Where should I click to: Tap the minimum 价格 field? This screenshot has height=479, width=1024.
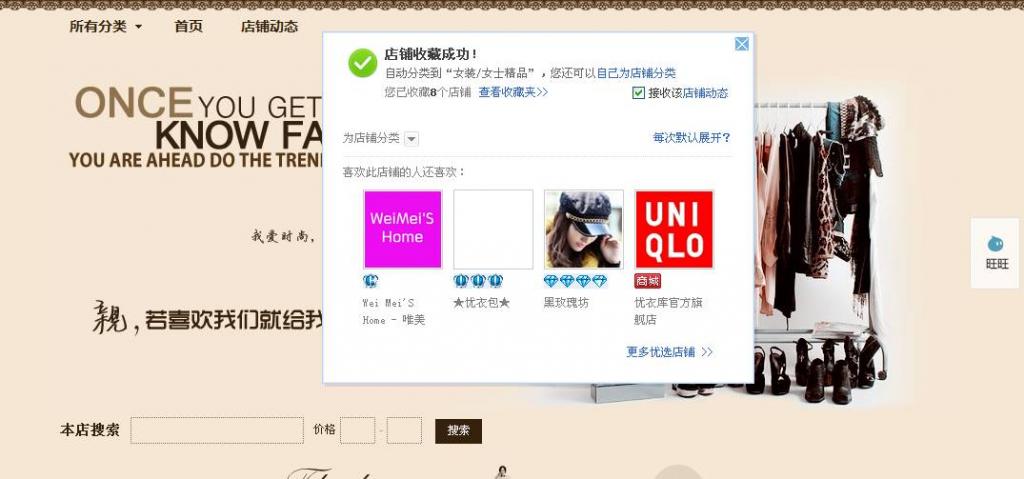[x=357, y=430]
